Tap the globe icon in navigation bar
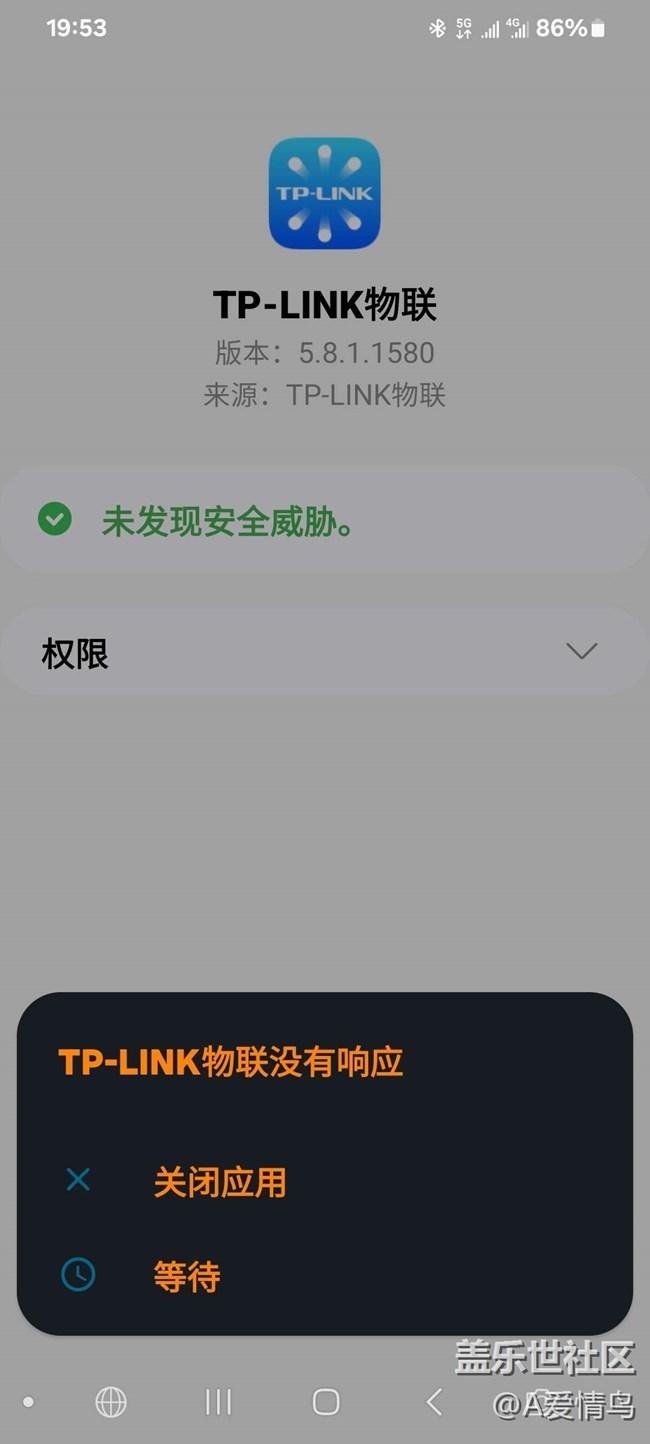 (110, 1402)
